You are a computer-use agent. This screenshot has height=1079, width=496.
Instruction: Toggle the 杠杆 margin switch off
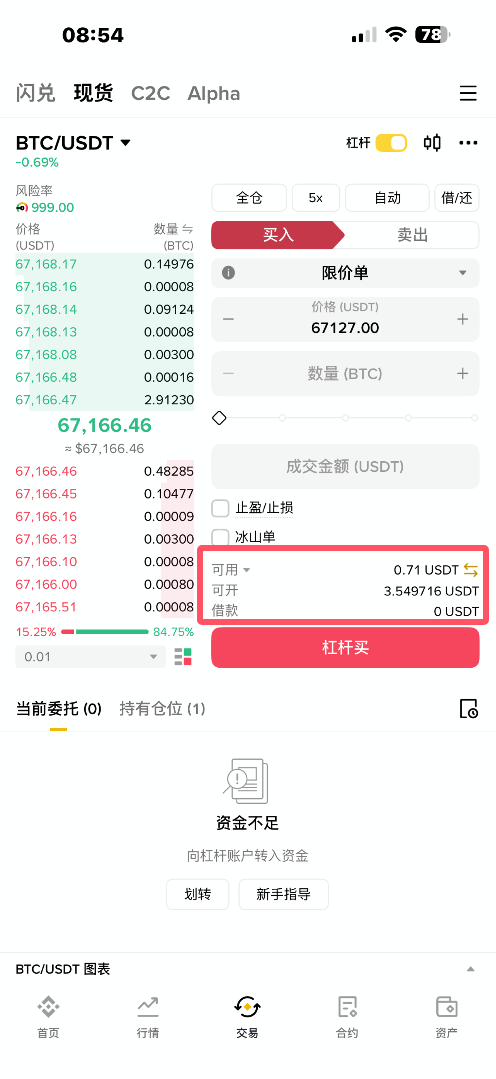[x=391, y=143]
